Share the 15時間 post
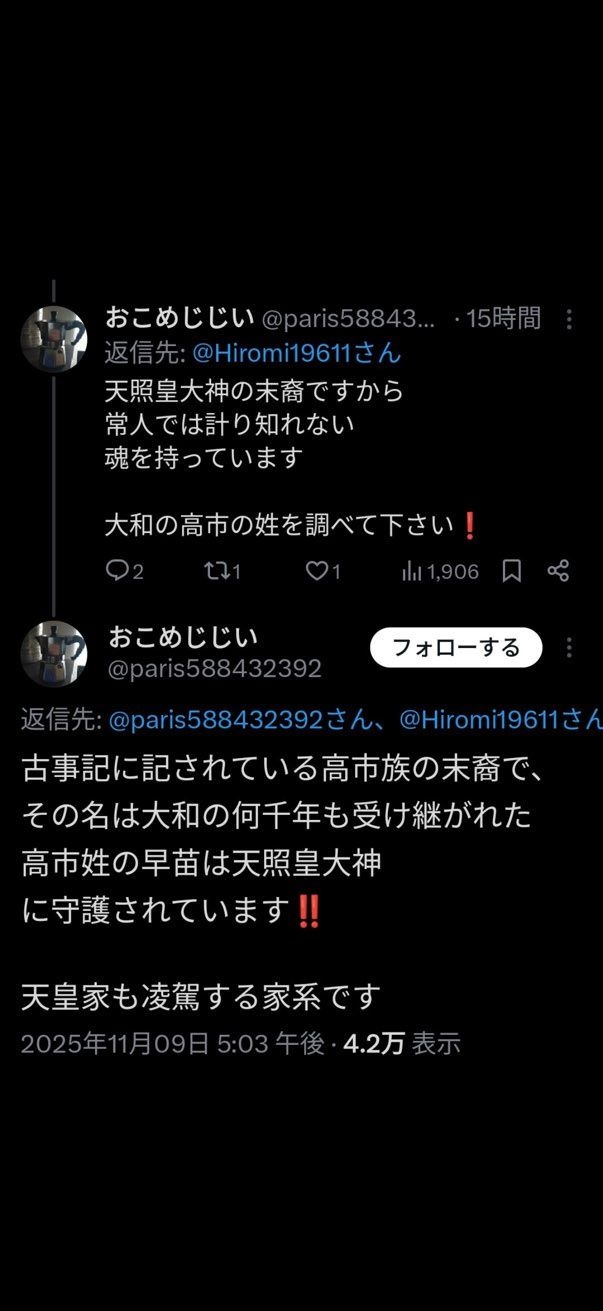Screen dimensions: 603x1311 pyautogui.click(x=558, y=571)
